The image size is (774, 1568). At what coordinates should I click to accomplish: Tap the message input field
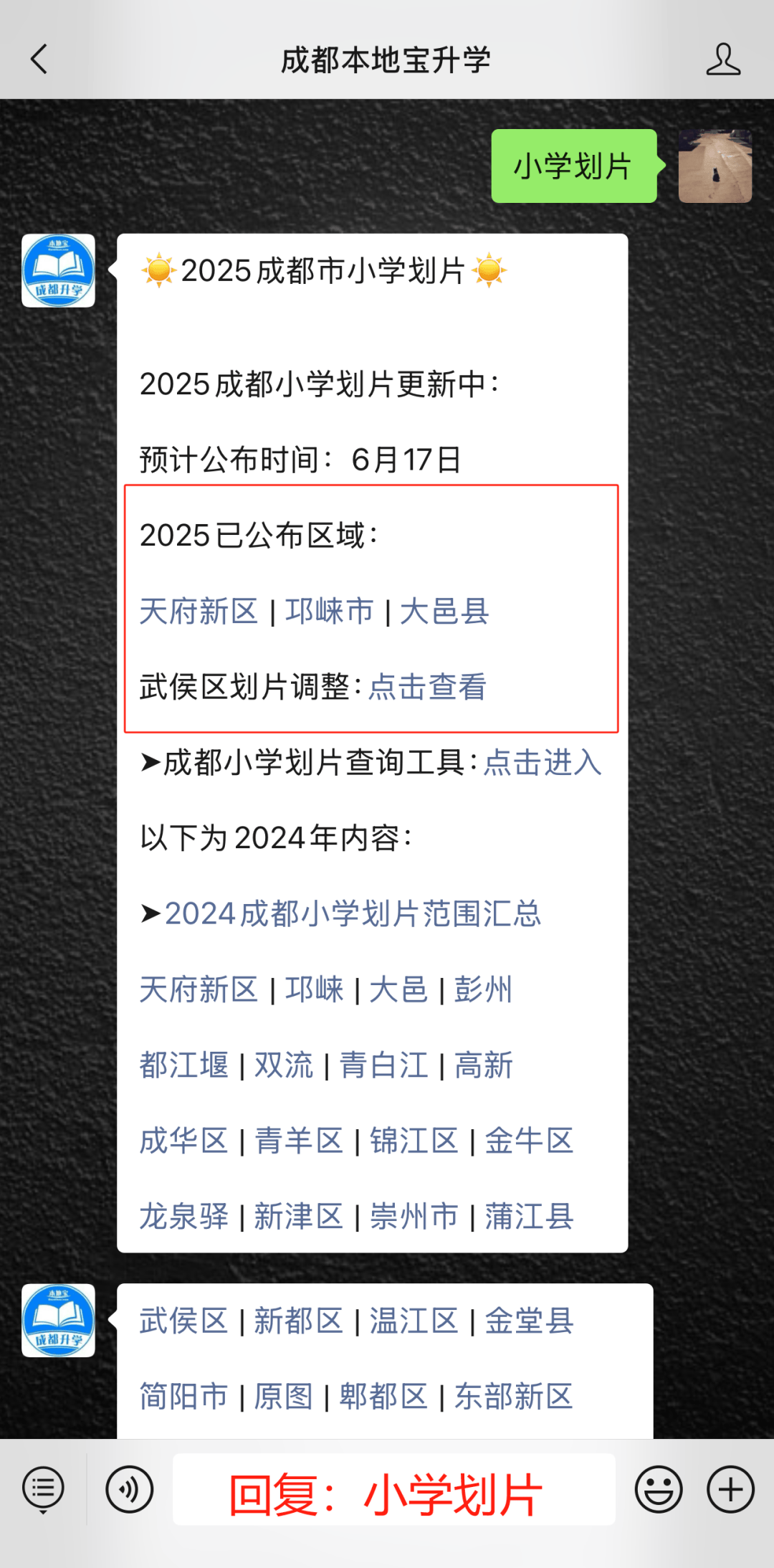(393, 1491)
